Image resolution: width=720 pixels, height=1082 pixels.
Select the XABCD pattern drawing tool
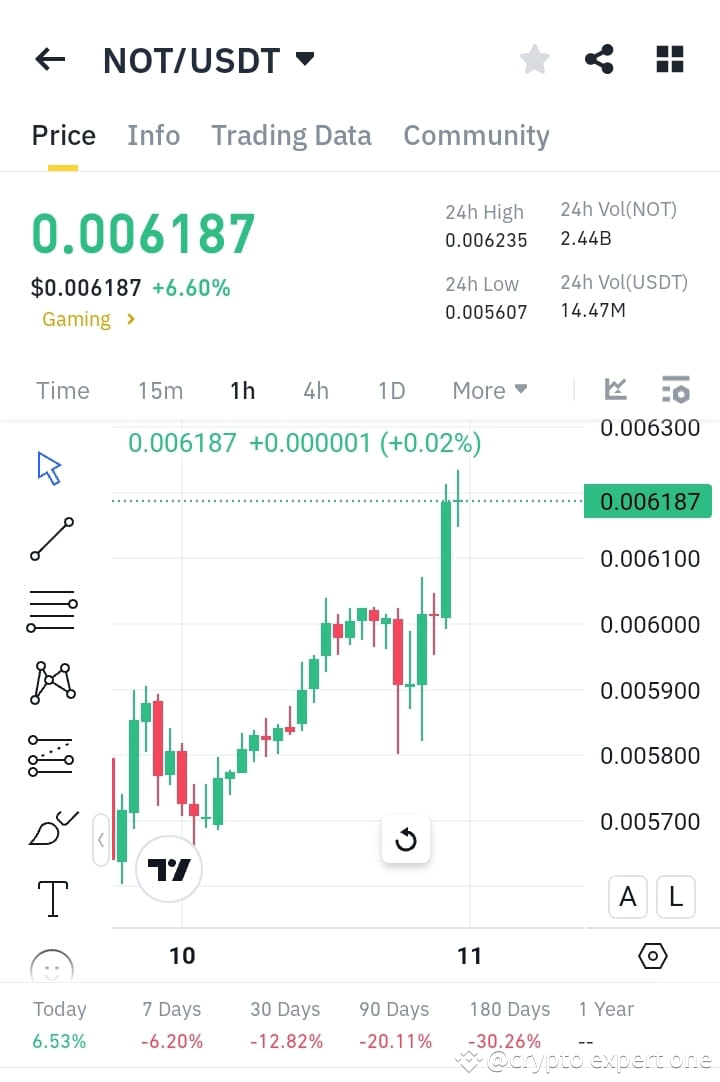pyautogui.click(x=52, y=682)
